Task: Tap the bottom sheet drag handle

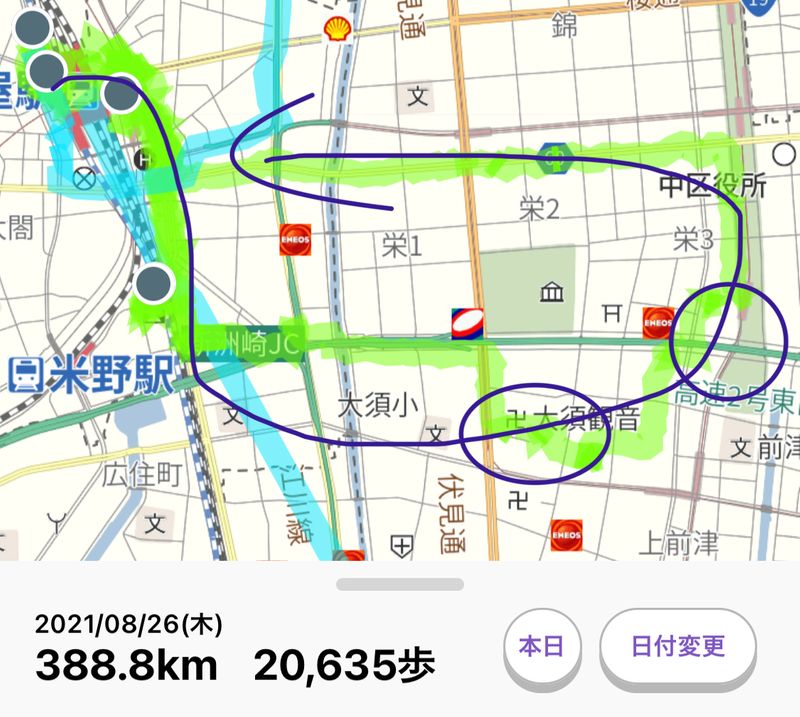Action: (x=400, y=584)
